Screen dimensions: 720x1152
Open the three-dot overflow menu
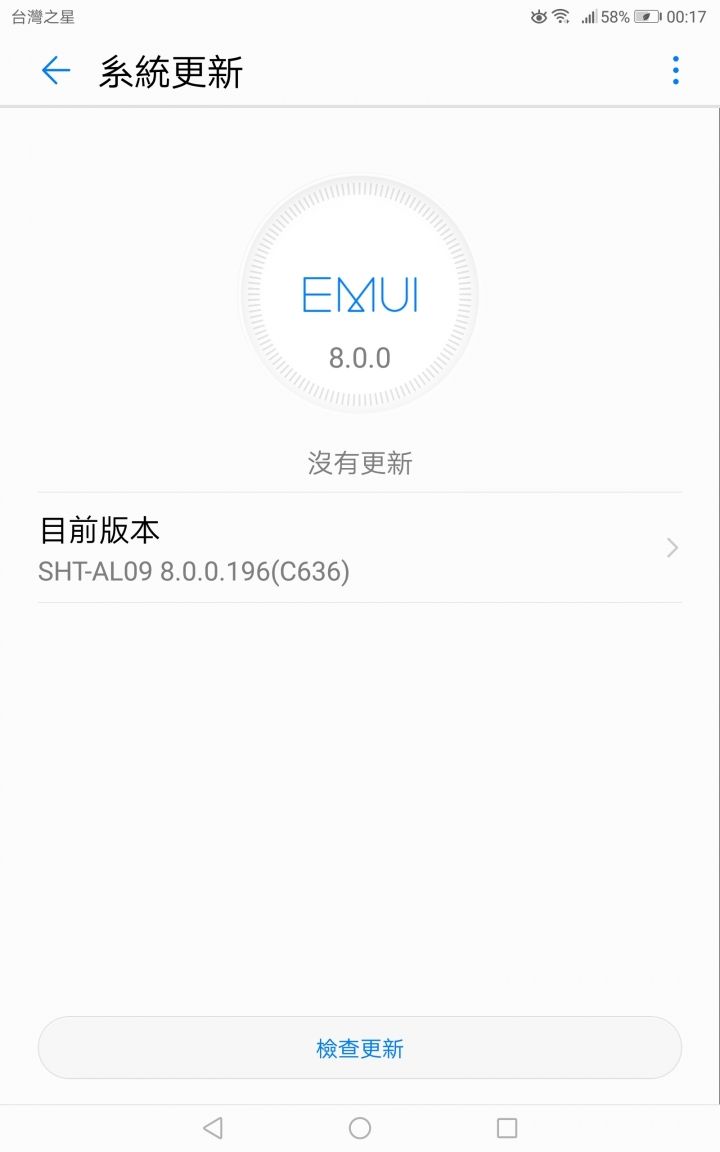[676, 70]
